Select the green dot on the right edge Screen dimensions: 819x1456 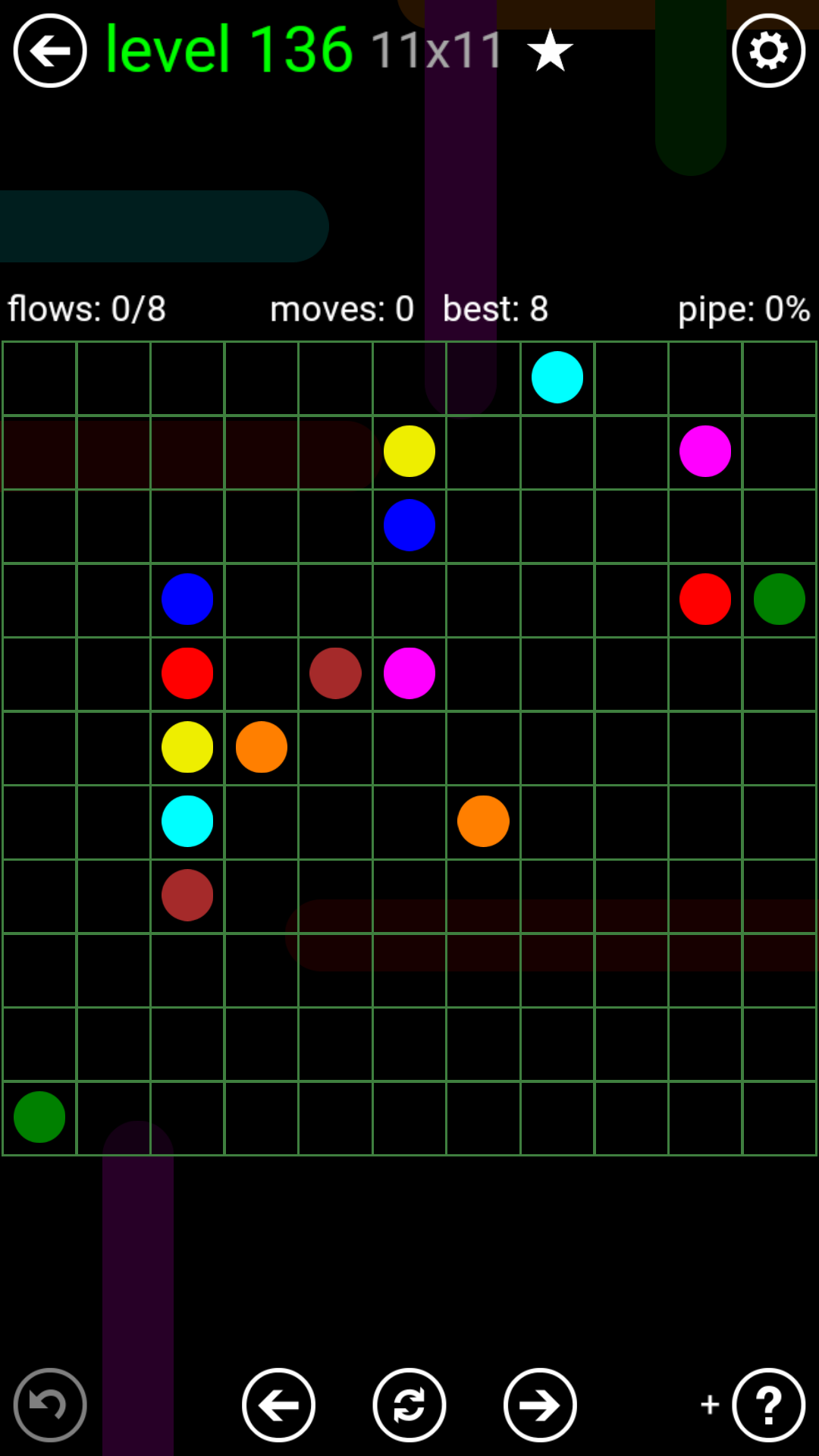pos(779,599)
